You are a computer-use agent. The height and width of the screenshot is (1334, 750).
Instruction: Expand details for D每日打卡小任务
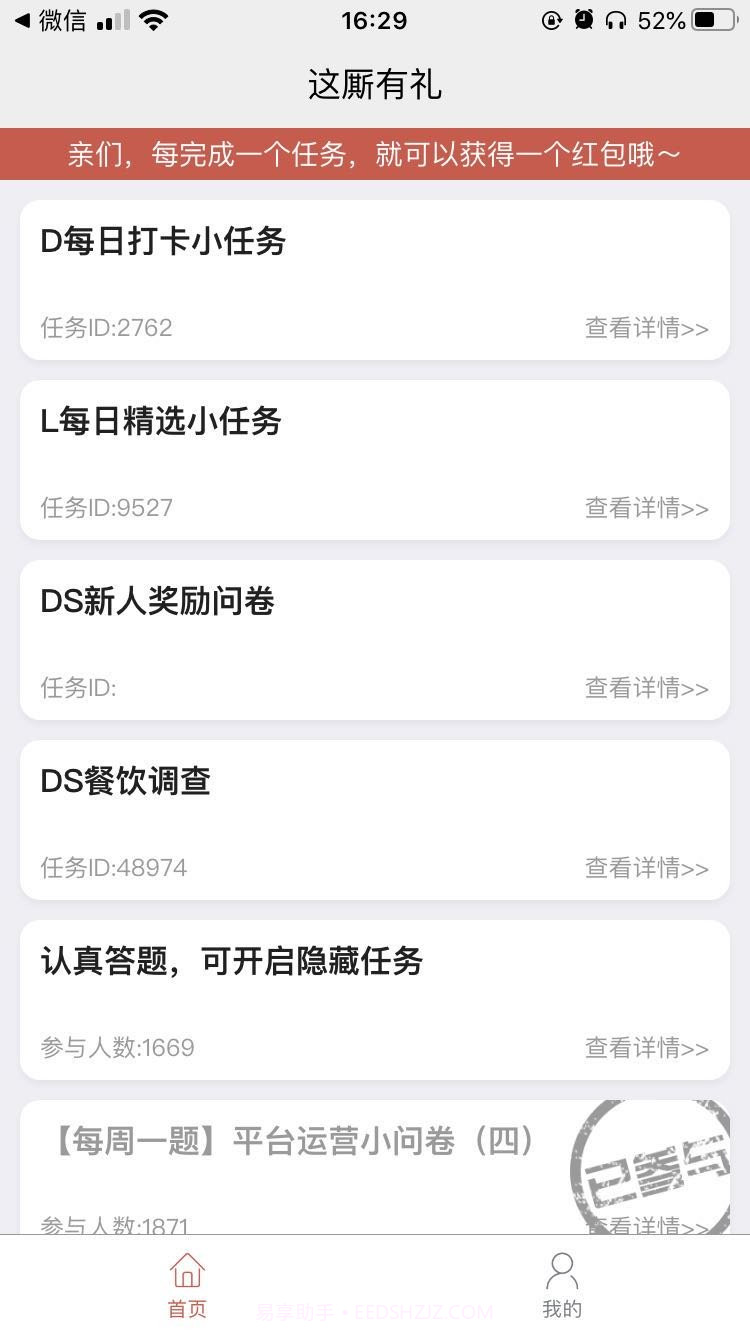point(646,328)
